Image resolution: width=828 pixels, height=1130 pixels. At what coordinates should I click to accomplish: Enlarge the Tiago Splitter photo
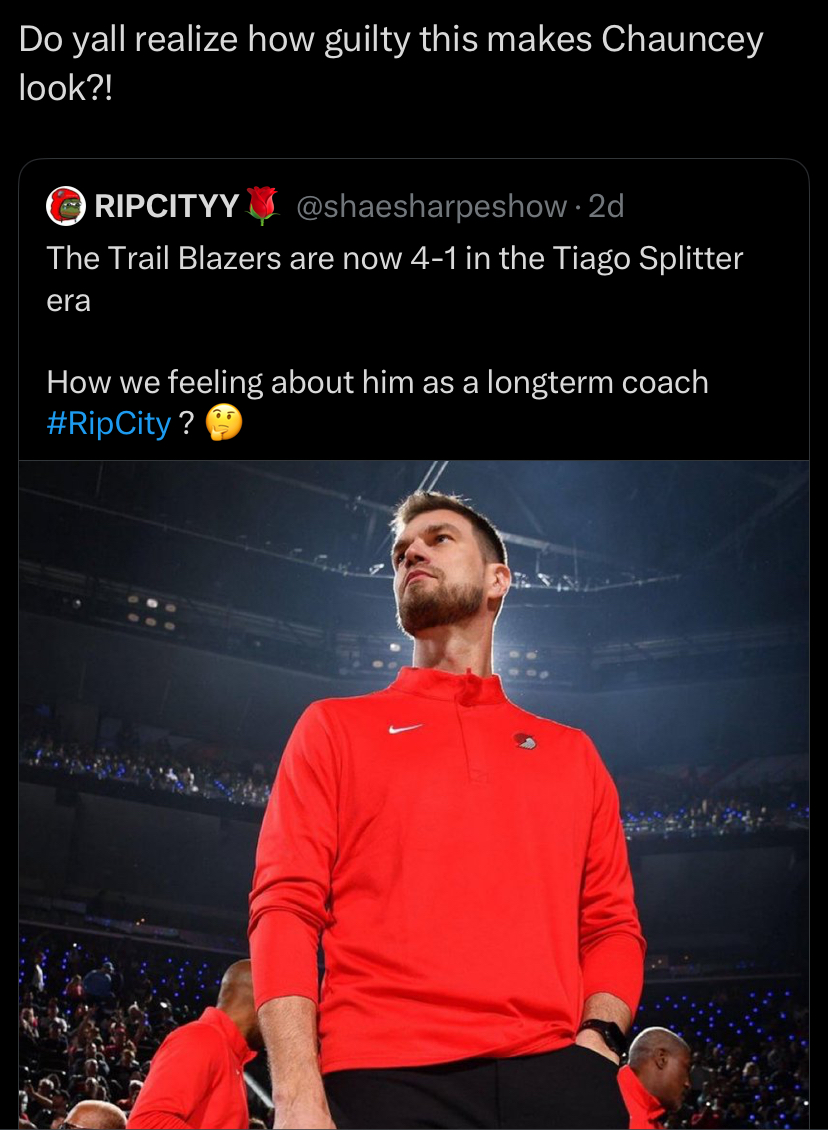(x=414, y=794)
